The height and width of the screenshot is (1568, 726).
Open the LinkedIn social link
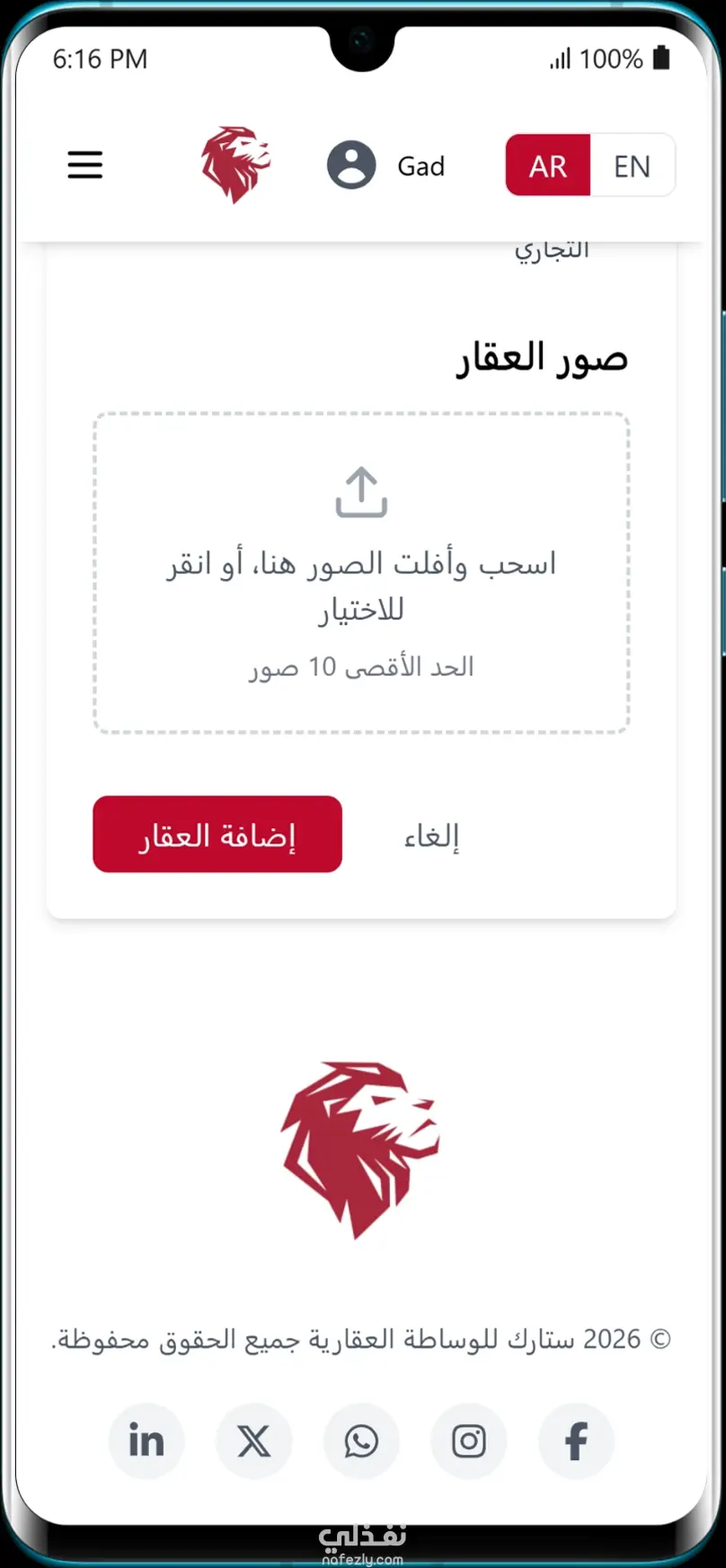point(146,1441)
